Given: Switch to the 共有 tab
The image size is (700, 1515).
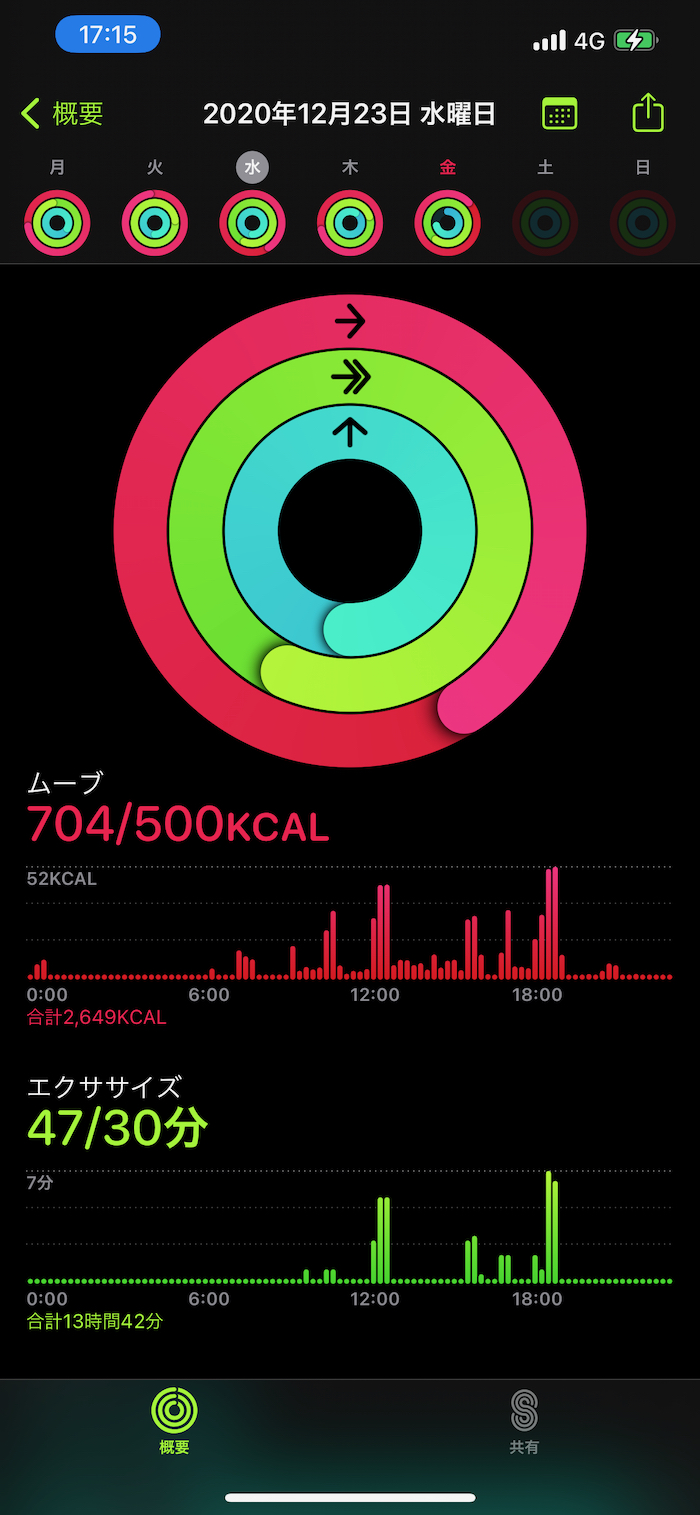Looking at the screenshot, I should click(x=524, y=1420).
